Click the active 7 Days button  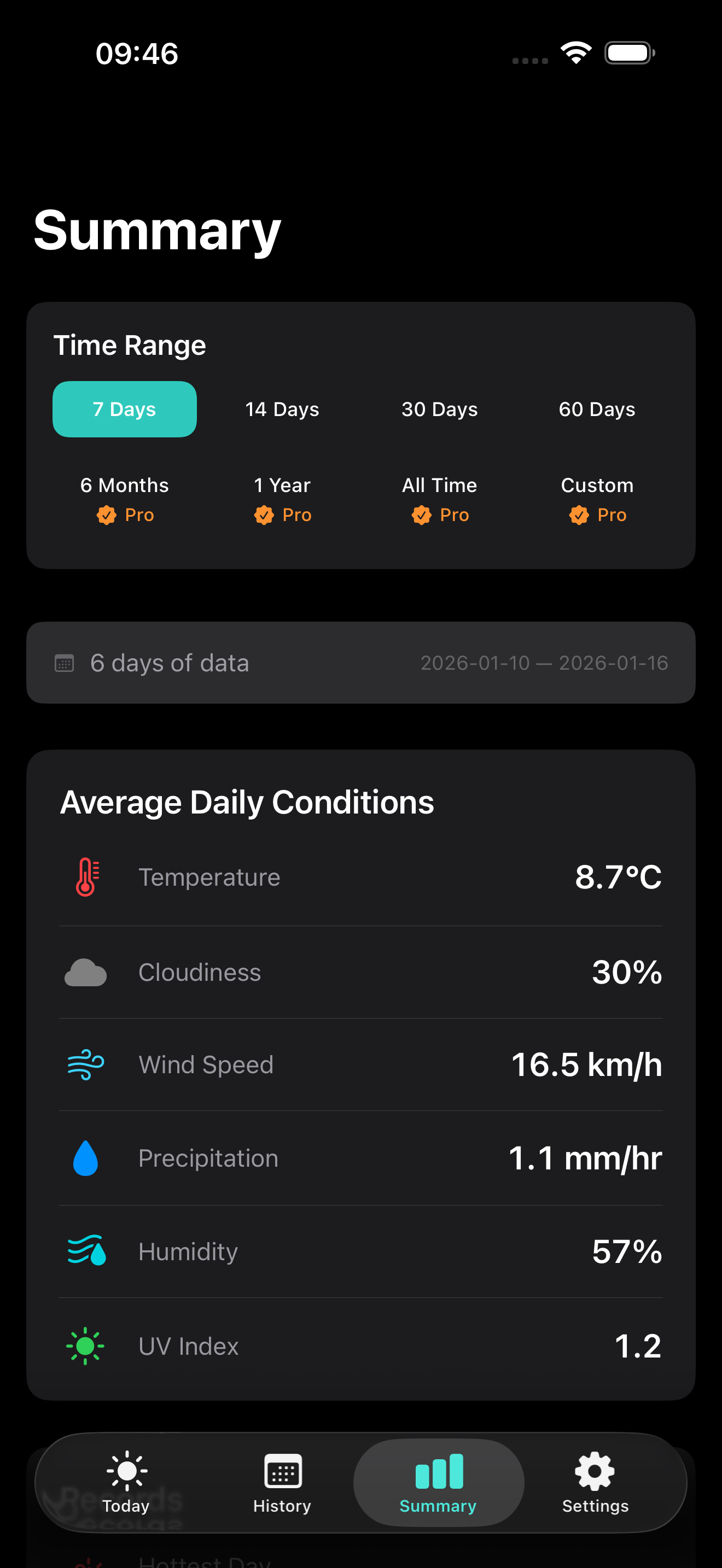click(124, 408)
